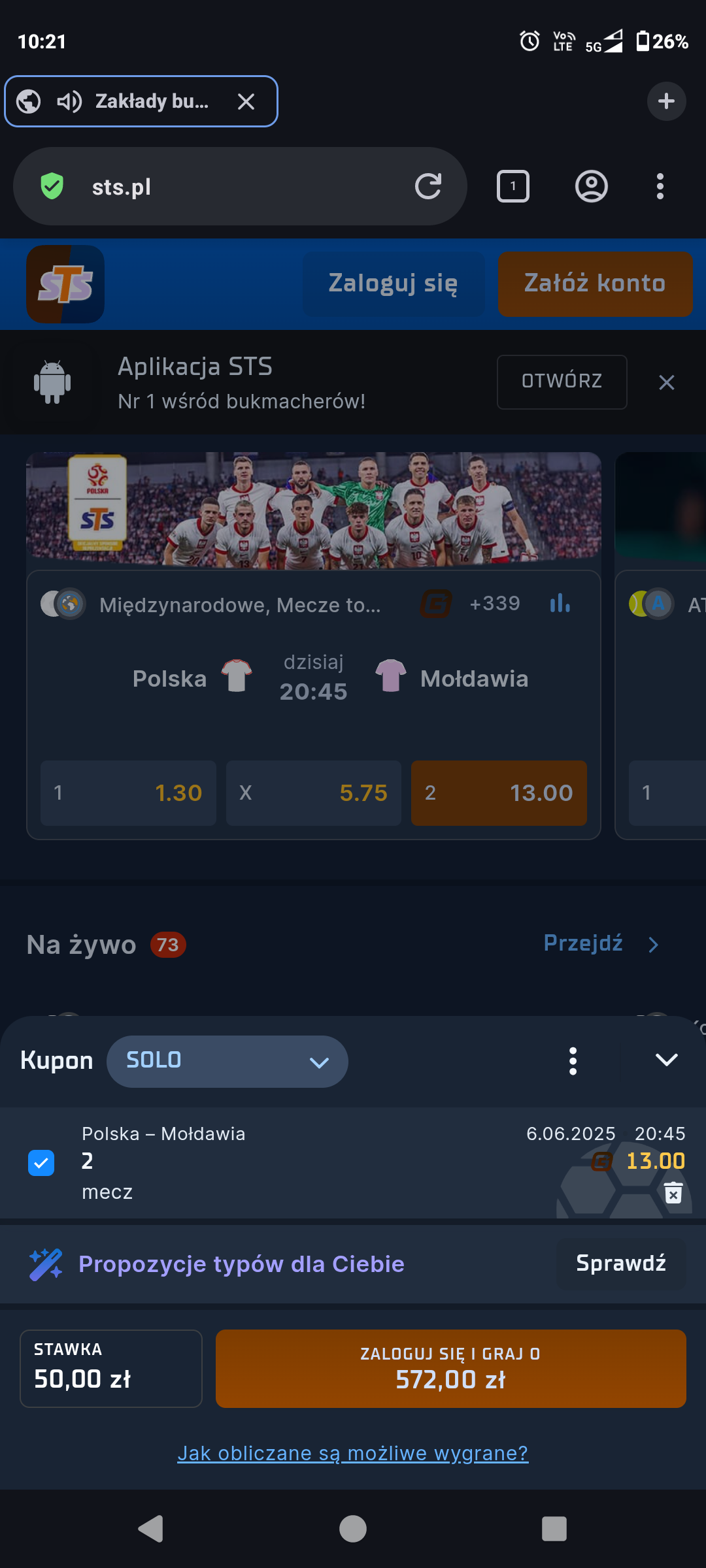Close the Zakłady bu... browser tab
Image resolution: width=706 pixels, height=1568 pixels.
(246, 101)
